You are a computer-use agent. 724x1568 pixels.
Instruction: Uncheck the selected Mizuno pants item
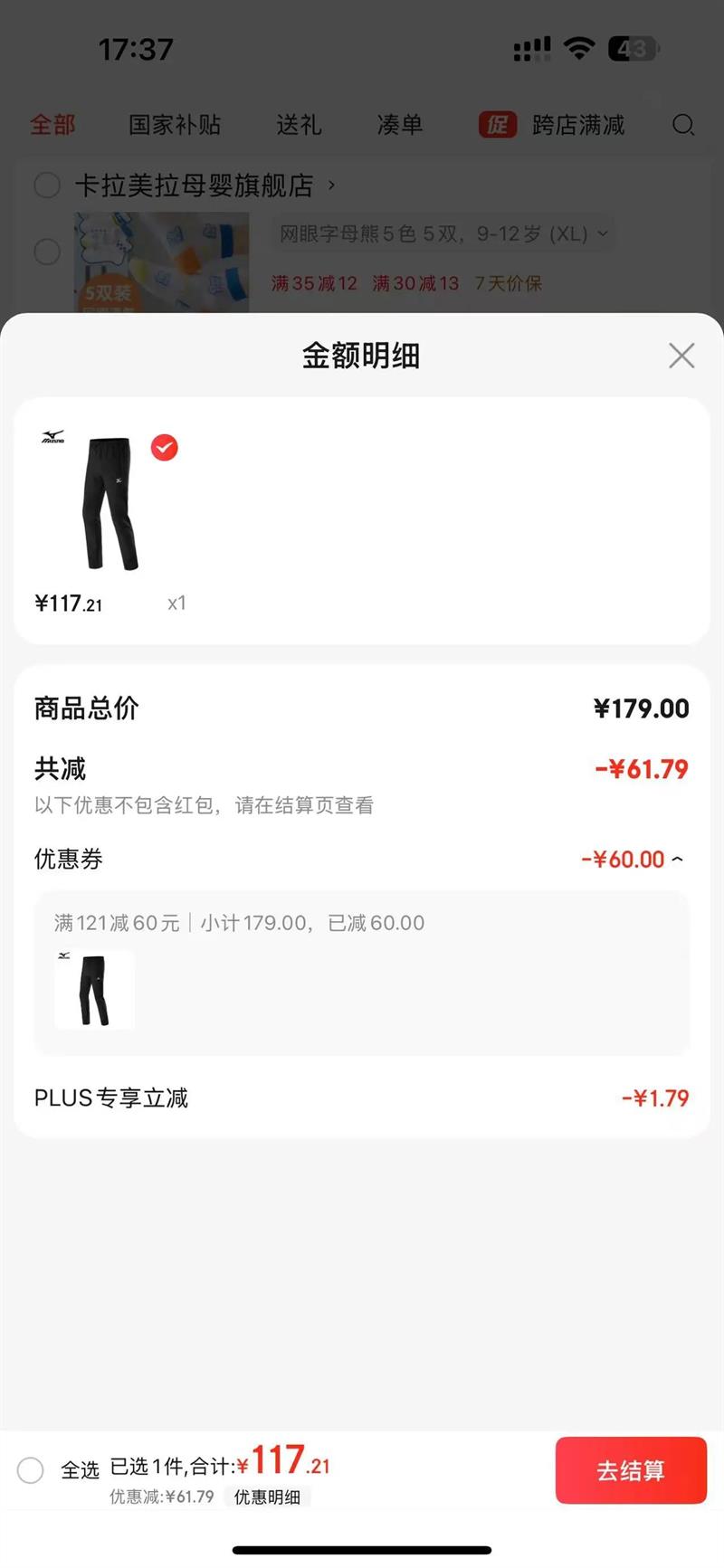tap(164, 448)
